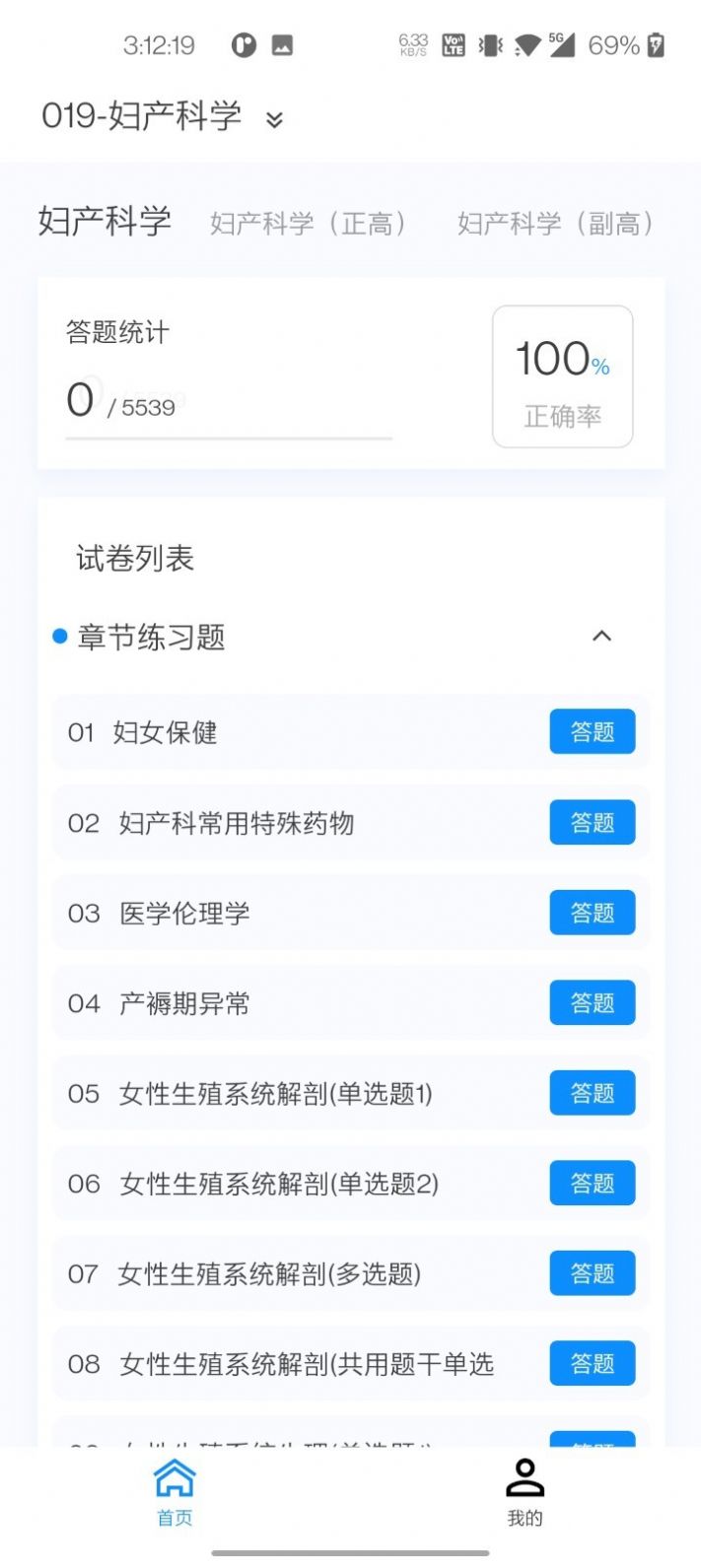701x1568 pixels.
Task: Answer 05 女性生殖系统解剖(单选题1)
Action: click(x=592, y=1093)
